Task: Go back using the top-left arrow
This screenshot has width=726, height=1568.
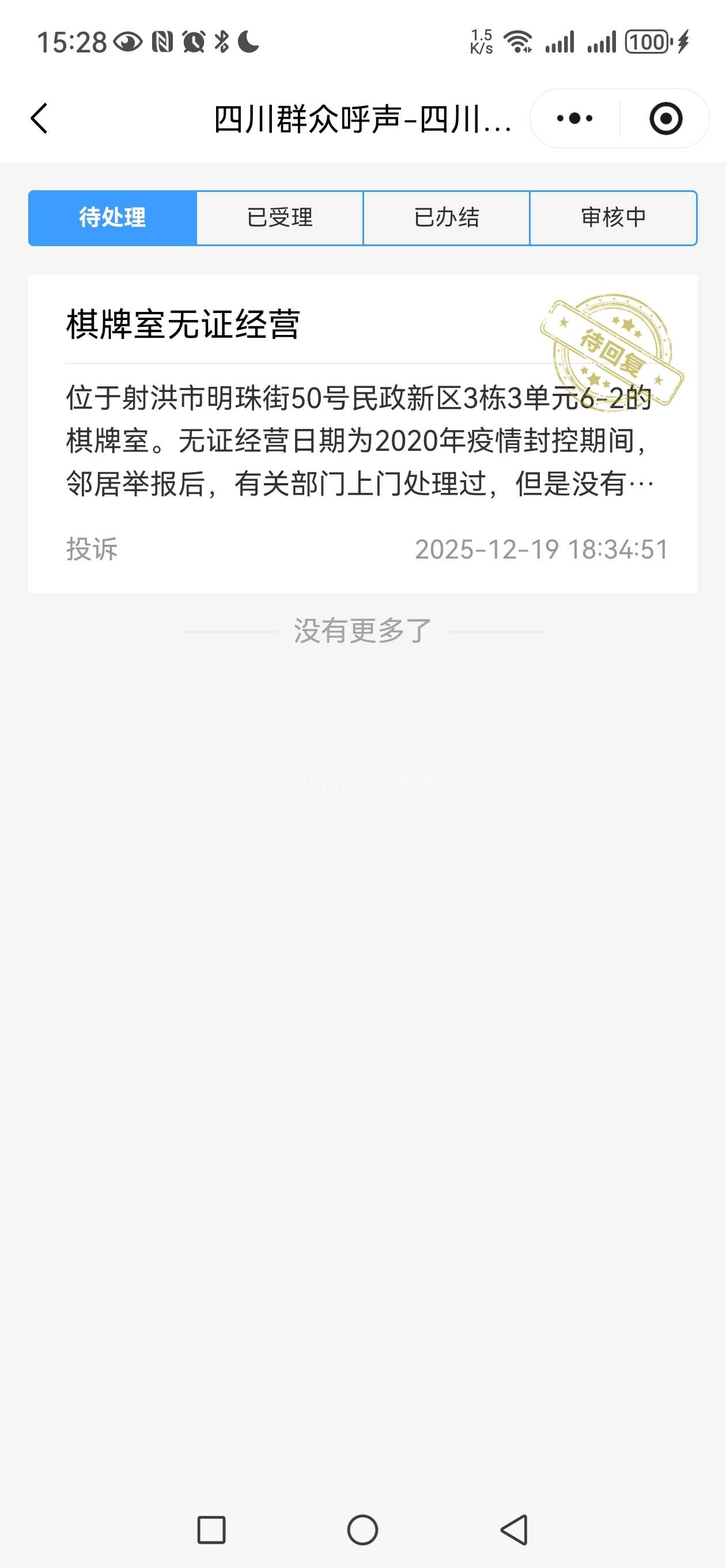Action: (x=40, y=118)
